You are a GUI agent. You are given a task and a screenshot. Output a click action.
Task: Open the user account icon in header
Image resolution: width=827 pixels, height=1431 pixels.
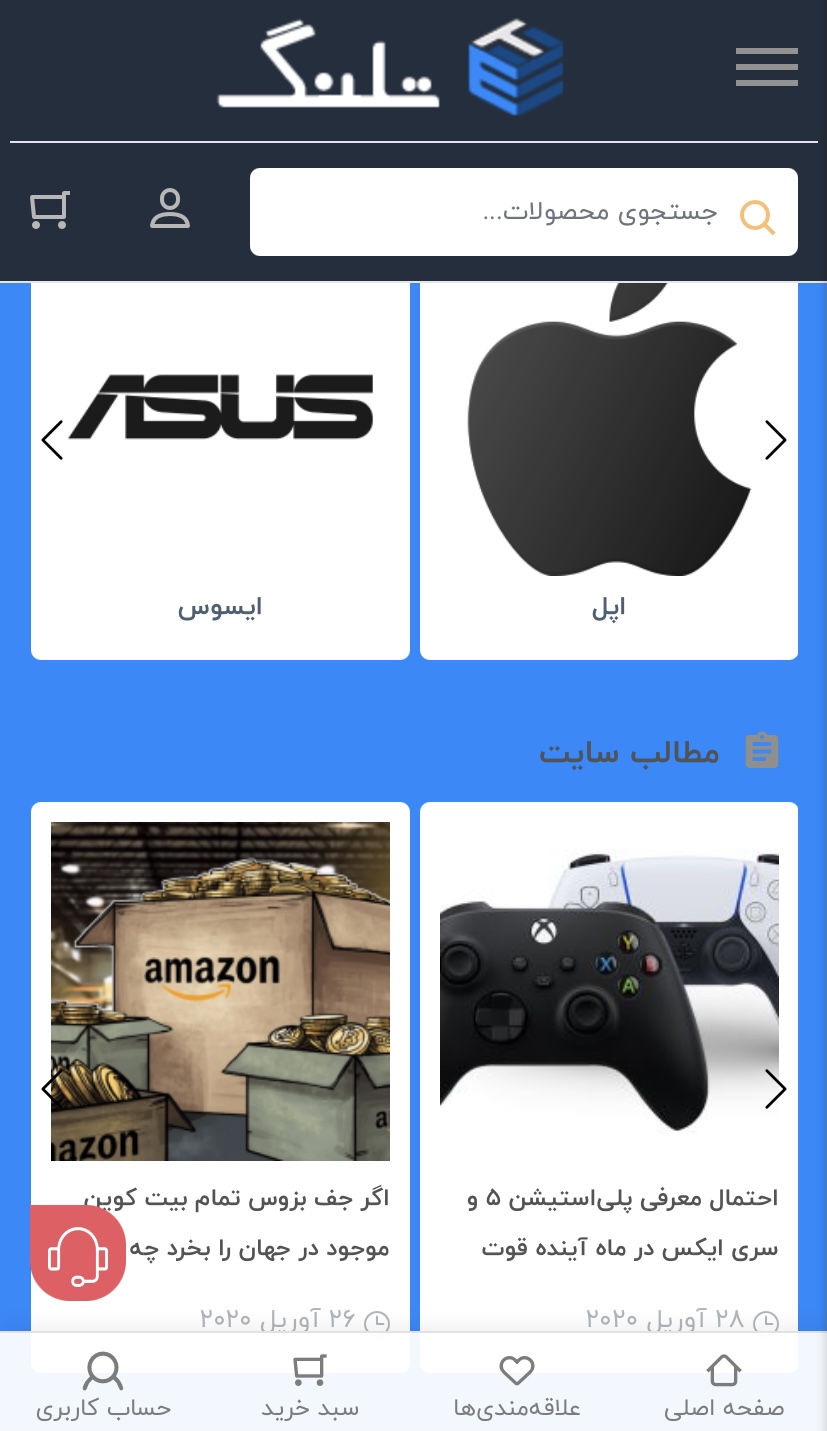pos(170,209)
